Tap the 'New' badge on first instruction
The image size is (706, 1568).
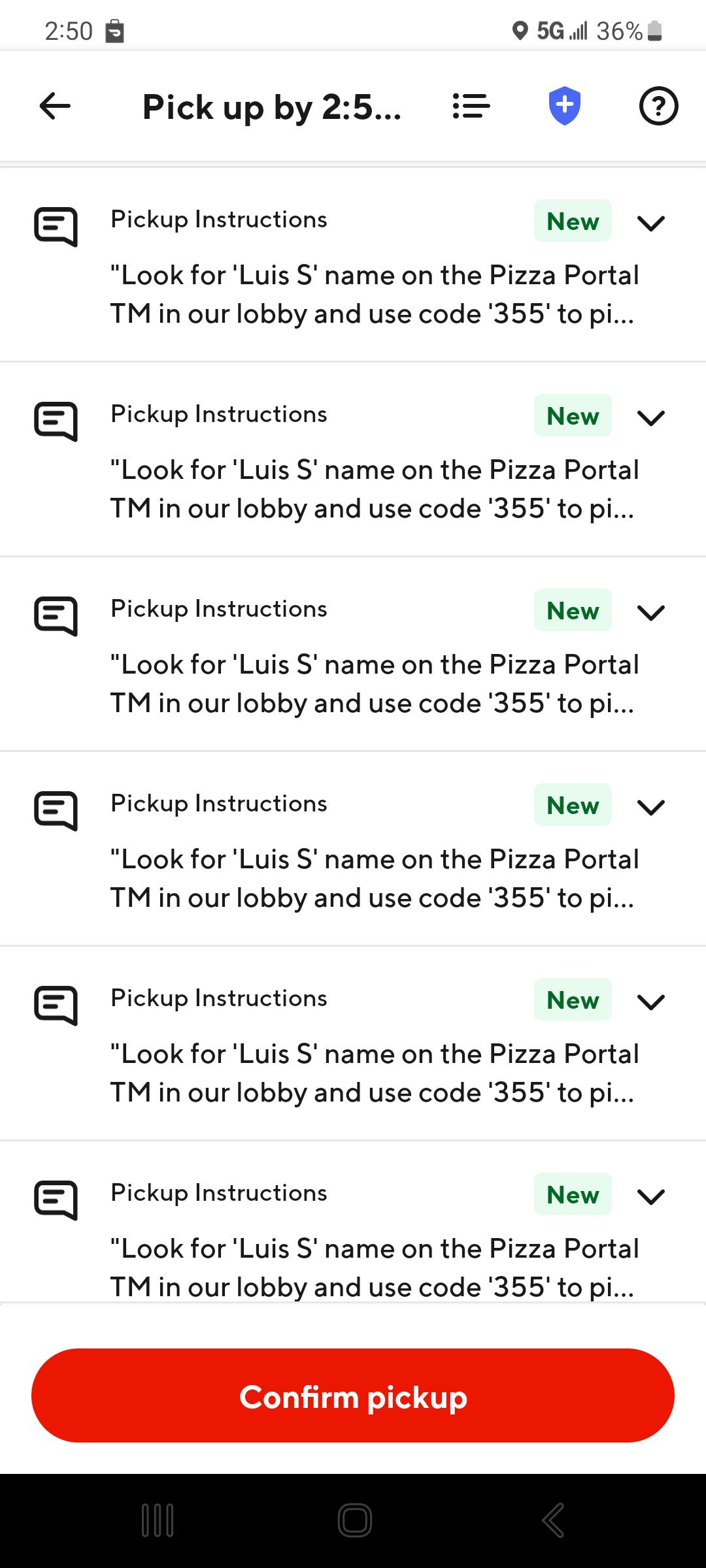click(x=572, y=221)
